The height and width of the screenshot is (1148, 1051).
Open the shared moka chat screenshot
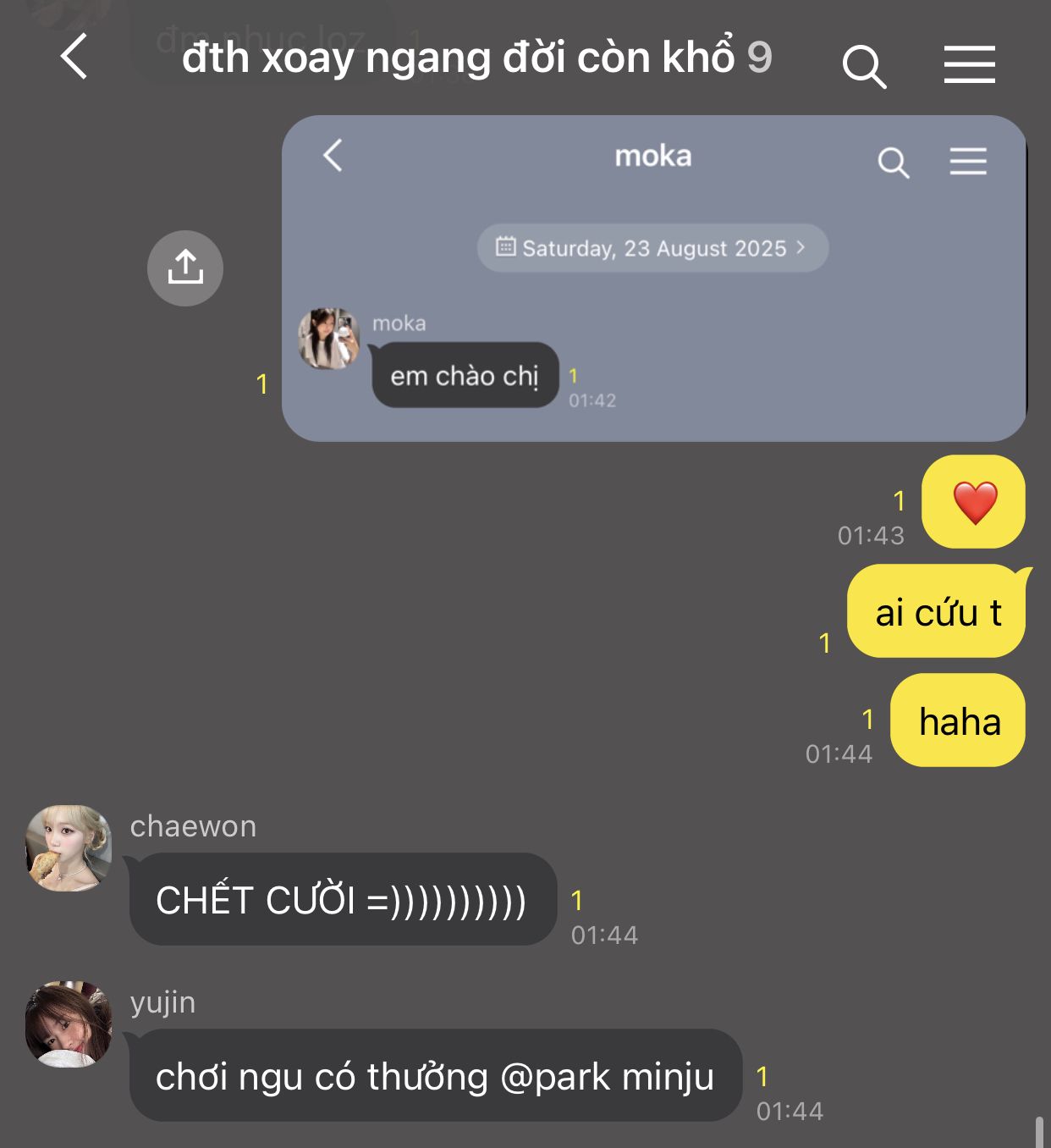tap(653, 279)
